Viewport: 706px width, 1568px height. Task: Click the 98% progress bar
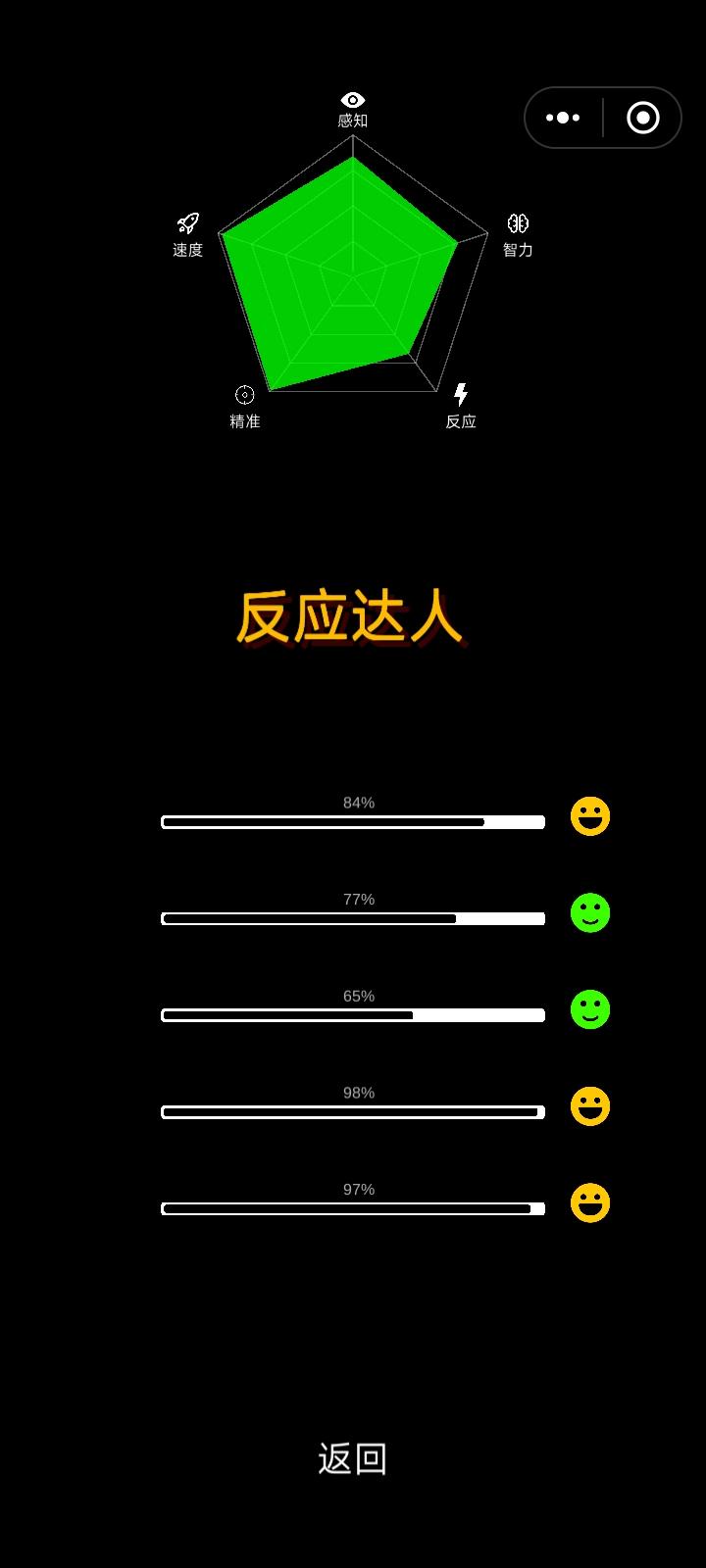352,1112
